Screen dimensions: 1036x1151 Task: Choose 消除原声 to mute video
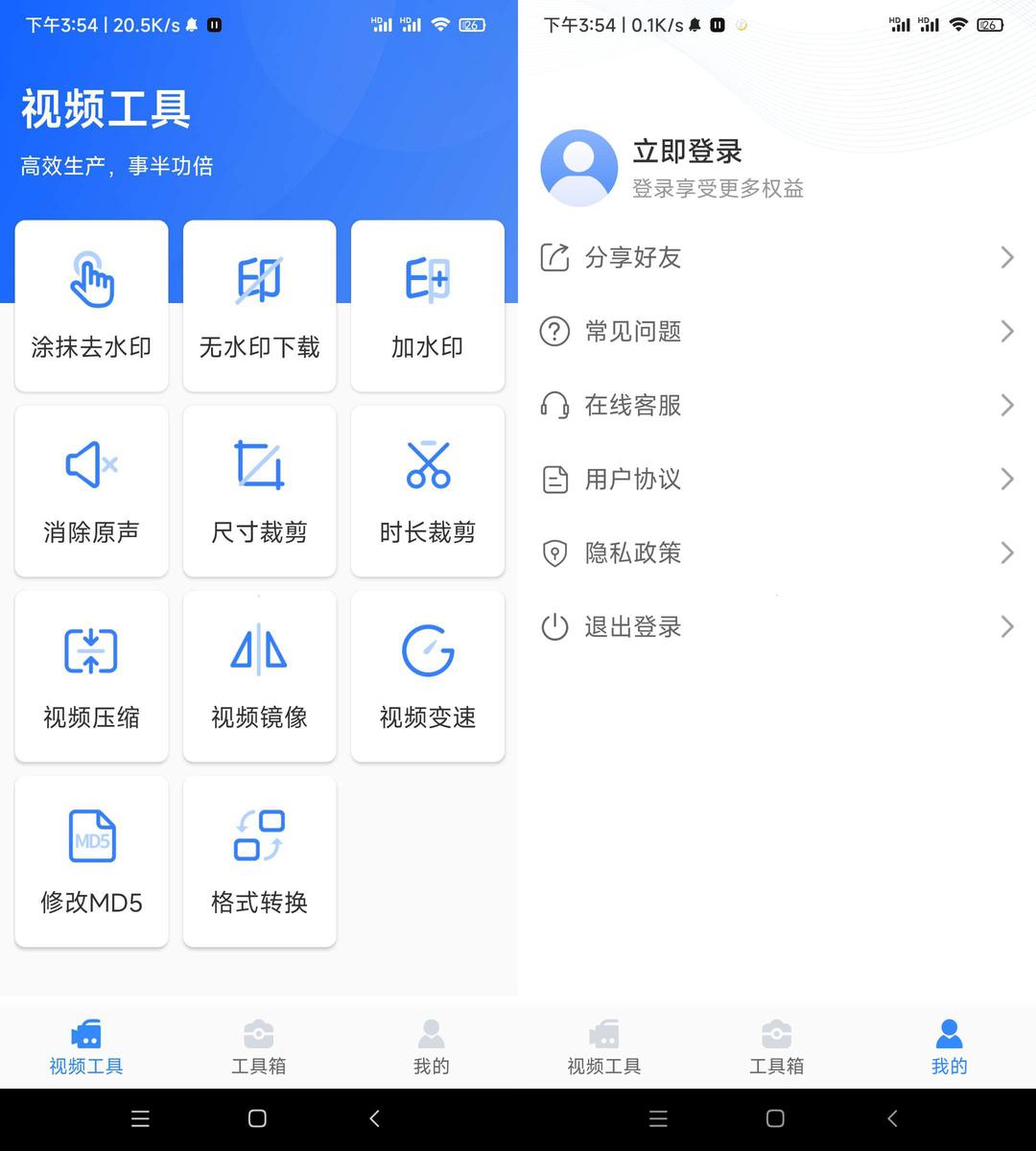click(x=91, y=491)
